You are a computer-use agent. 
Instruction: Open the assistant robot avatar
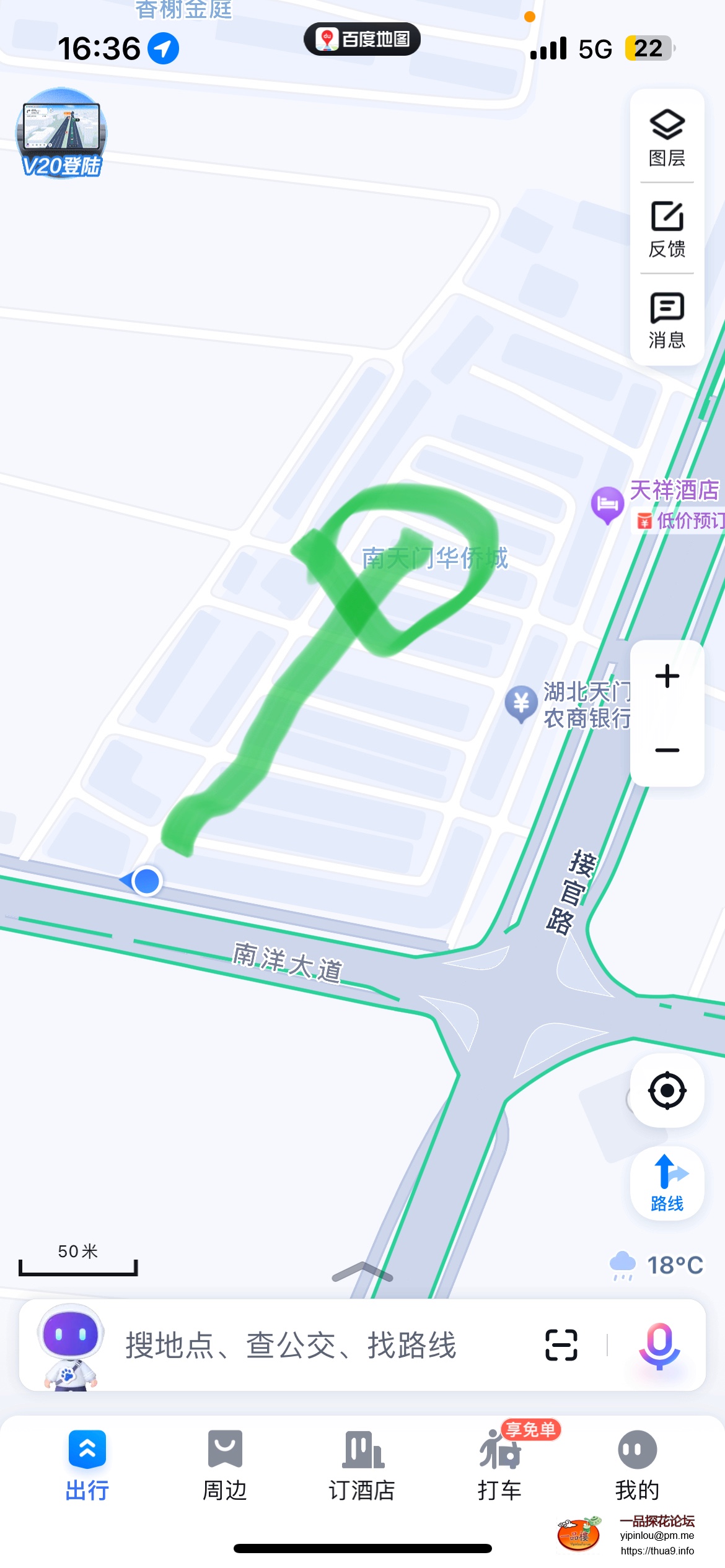coord(70,1345)
